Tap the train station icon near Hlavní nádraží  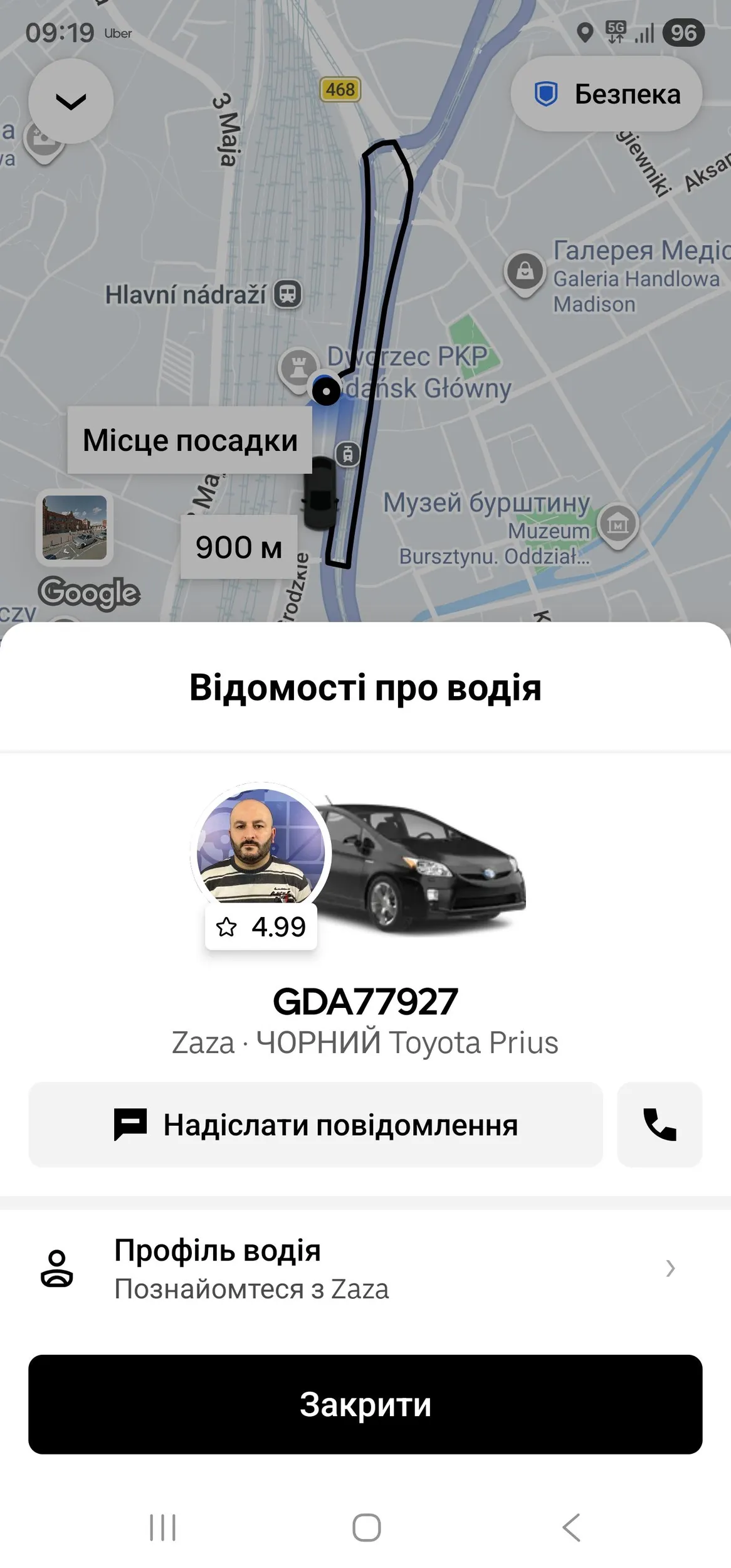point(287,295)
